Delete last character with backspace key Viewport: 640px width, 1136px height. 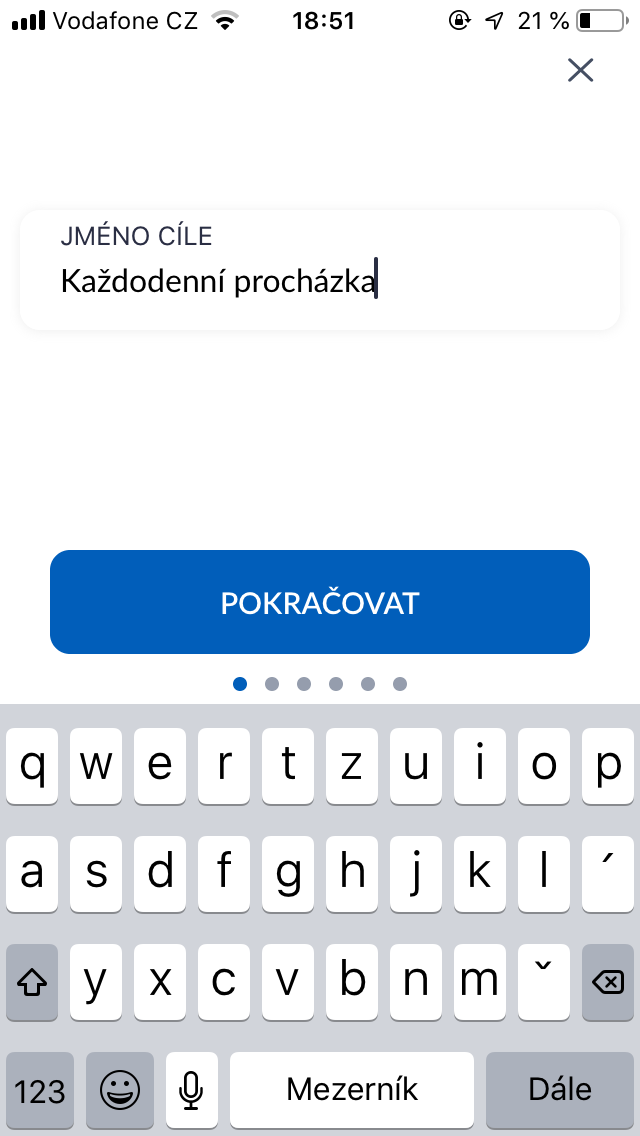[607, 983]
